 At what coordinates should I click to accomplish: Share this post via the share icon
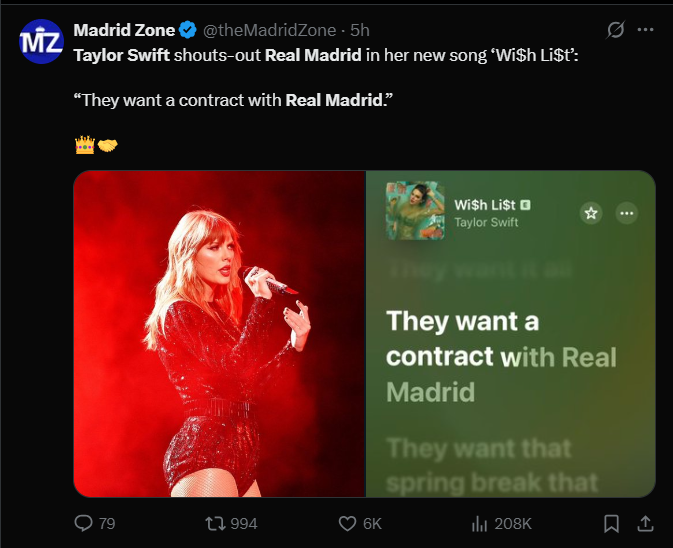(x=646, y=523)
